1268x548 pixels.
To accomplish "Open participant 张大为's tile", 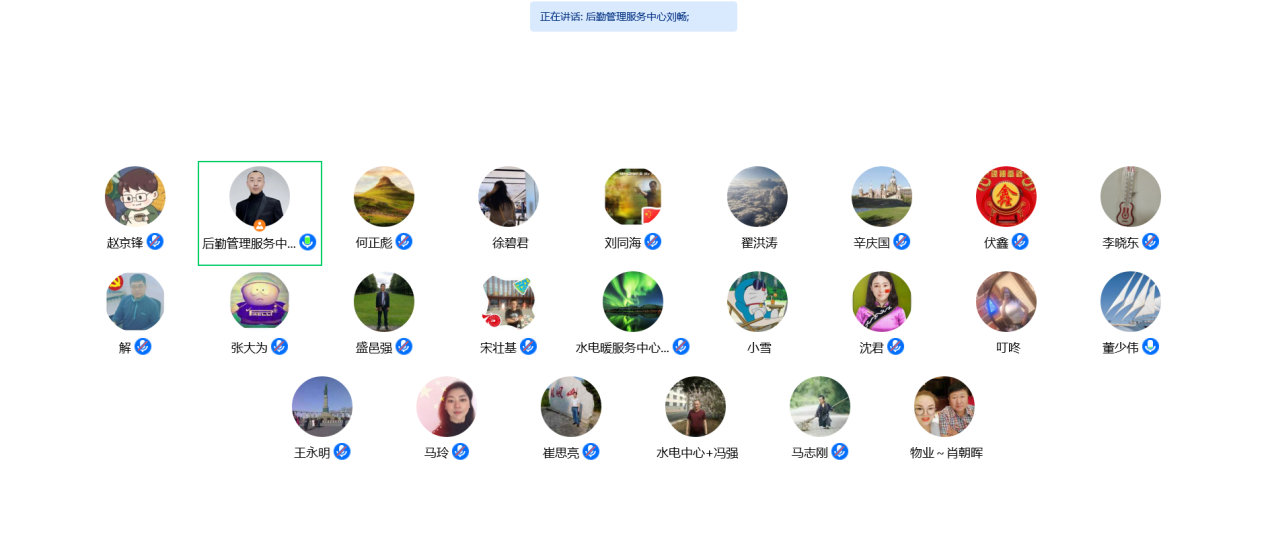I will tap(259, 302).
